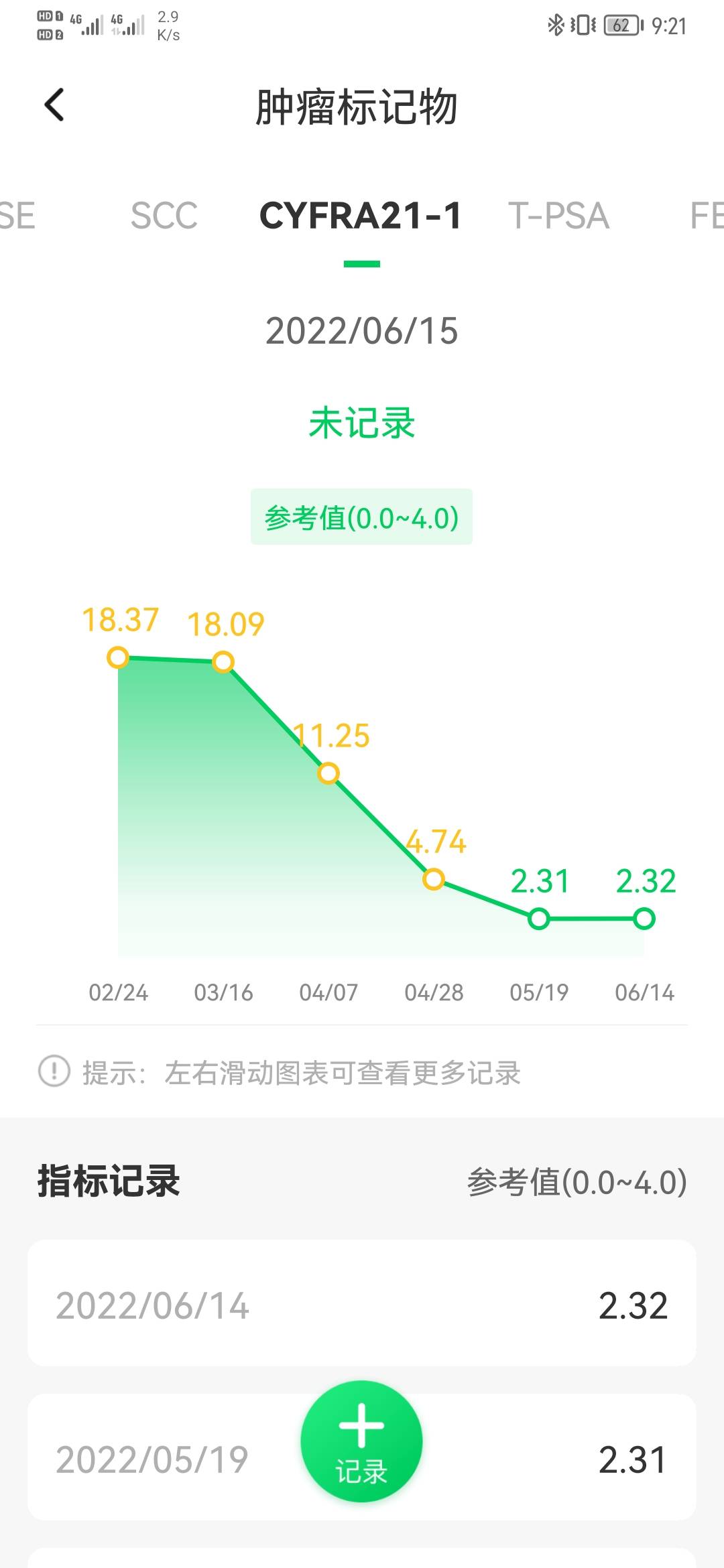Tap the back arrow to leave 肿瘤标记物
724x1568 pixels.
tap(54, 105)
